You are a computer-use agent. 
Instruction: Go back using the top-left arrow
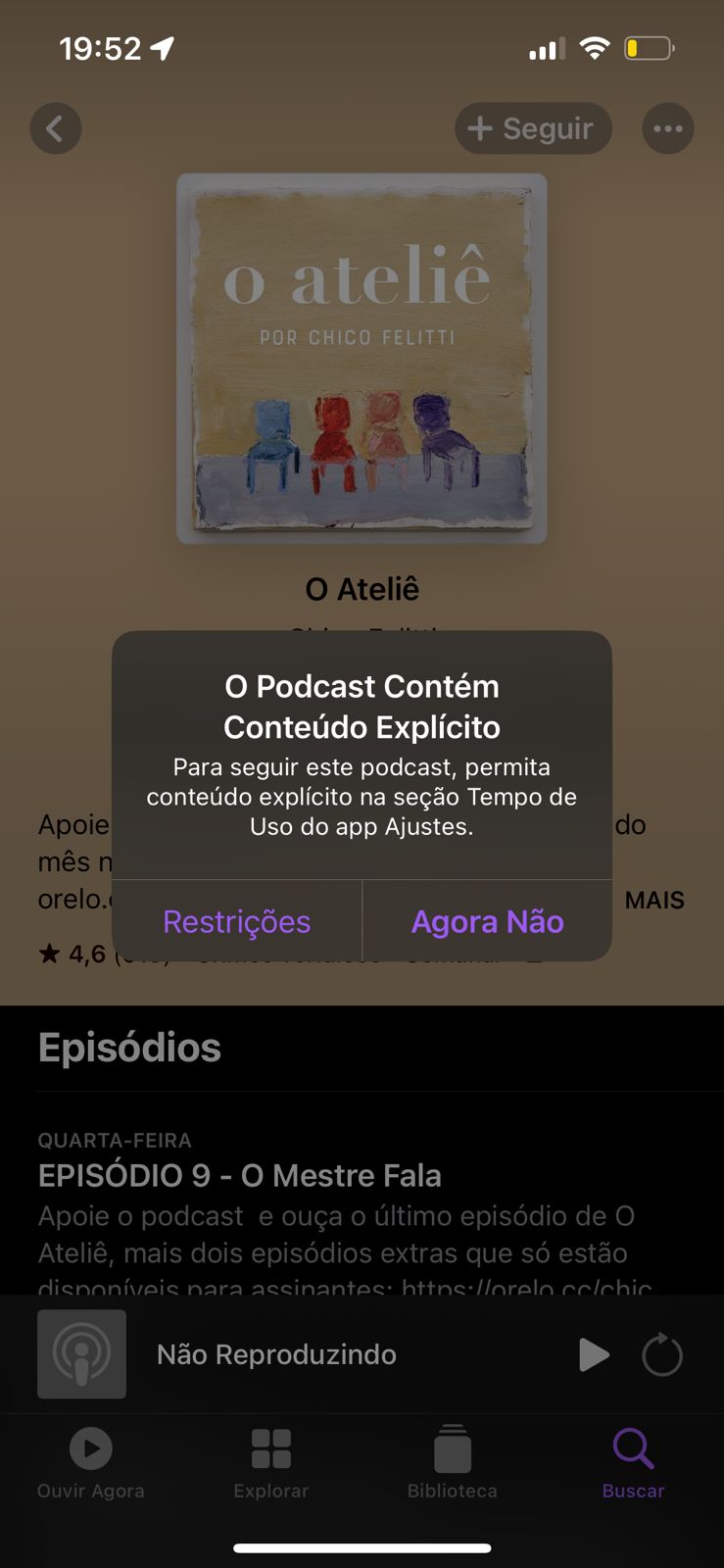[x=56, y=128]
